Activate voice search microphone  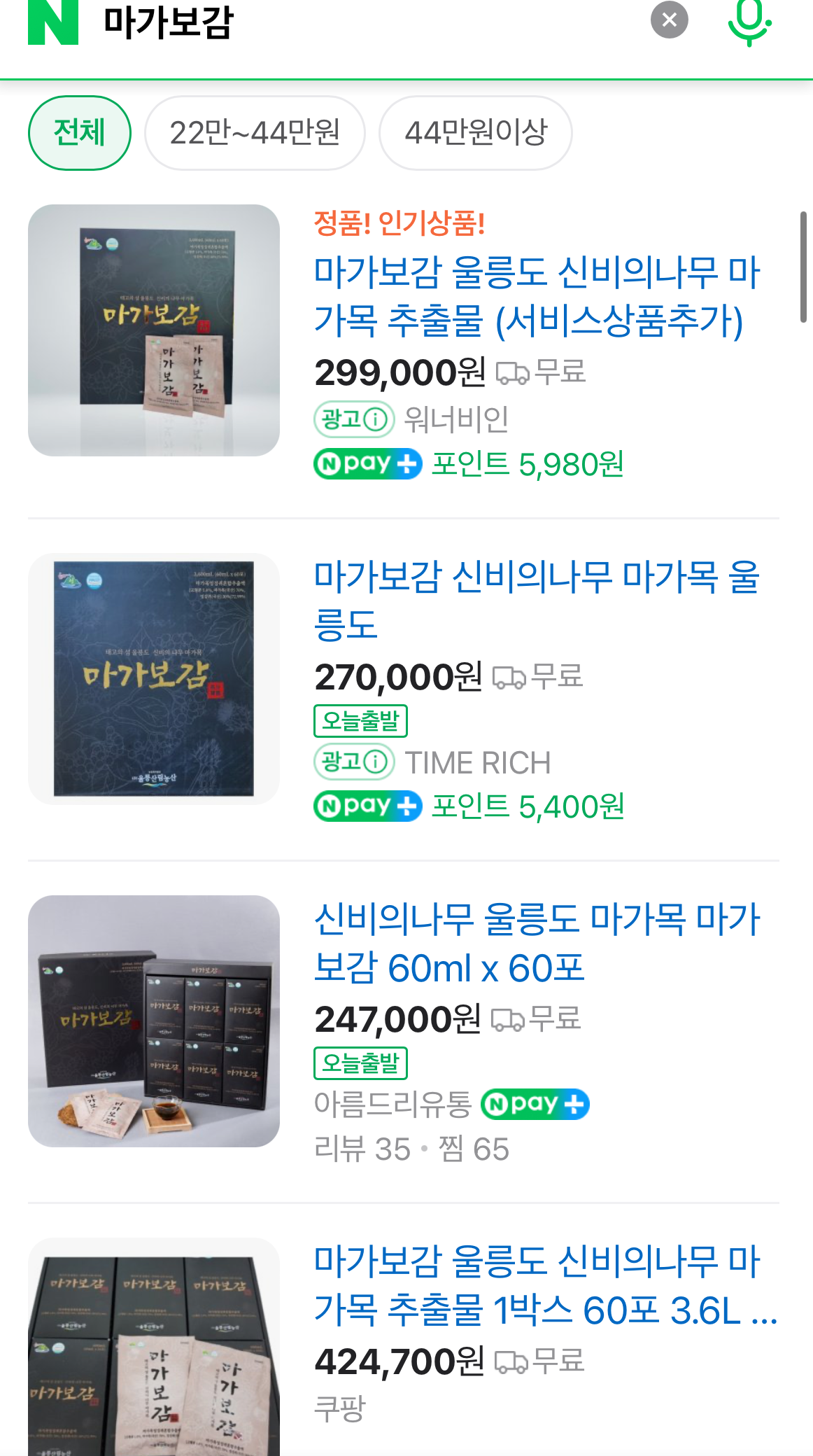point(749,21)
